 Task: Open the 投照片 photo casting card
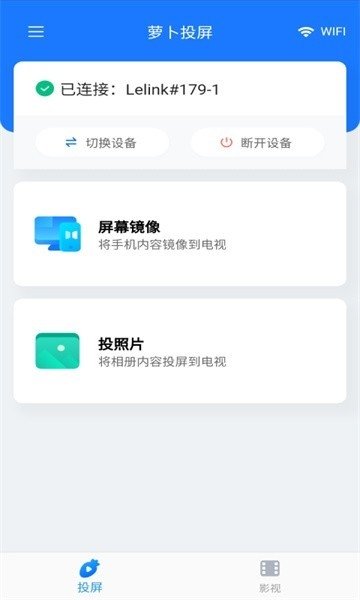coord(180,351)
